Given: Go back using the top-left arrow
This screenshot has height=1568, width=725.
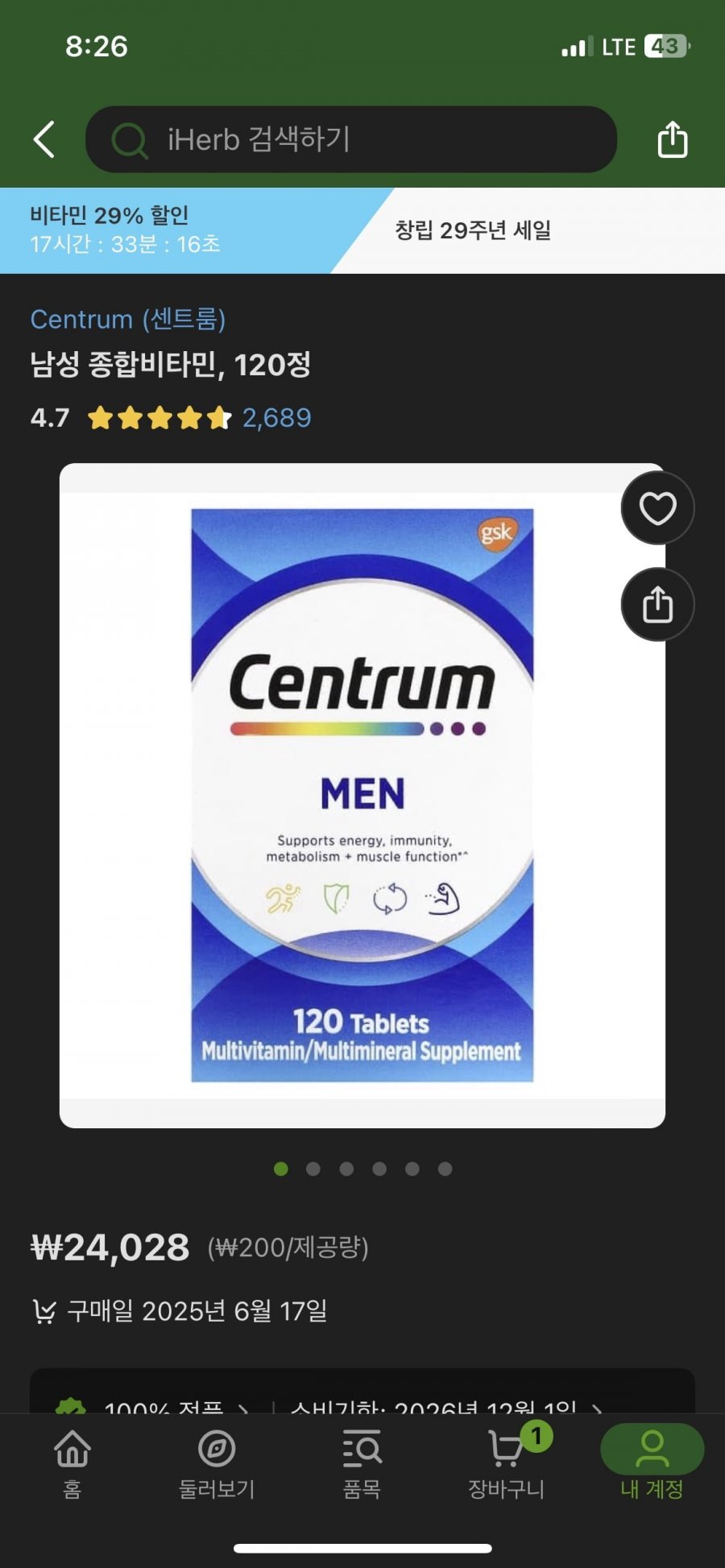Looking at the screenshot, I should 44,139.
